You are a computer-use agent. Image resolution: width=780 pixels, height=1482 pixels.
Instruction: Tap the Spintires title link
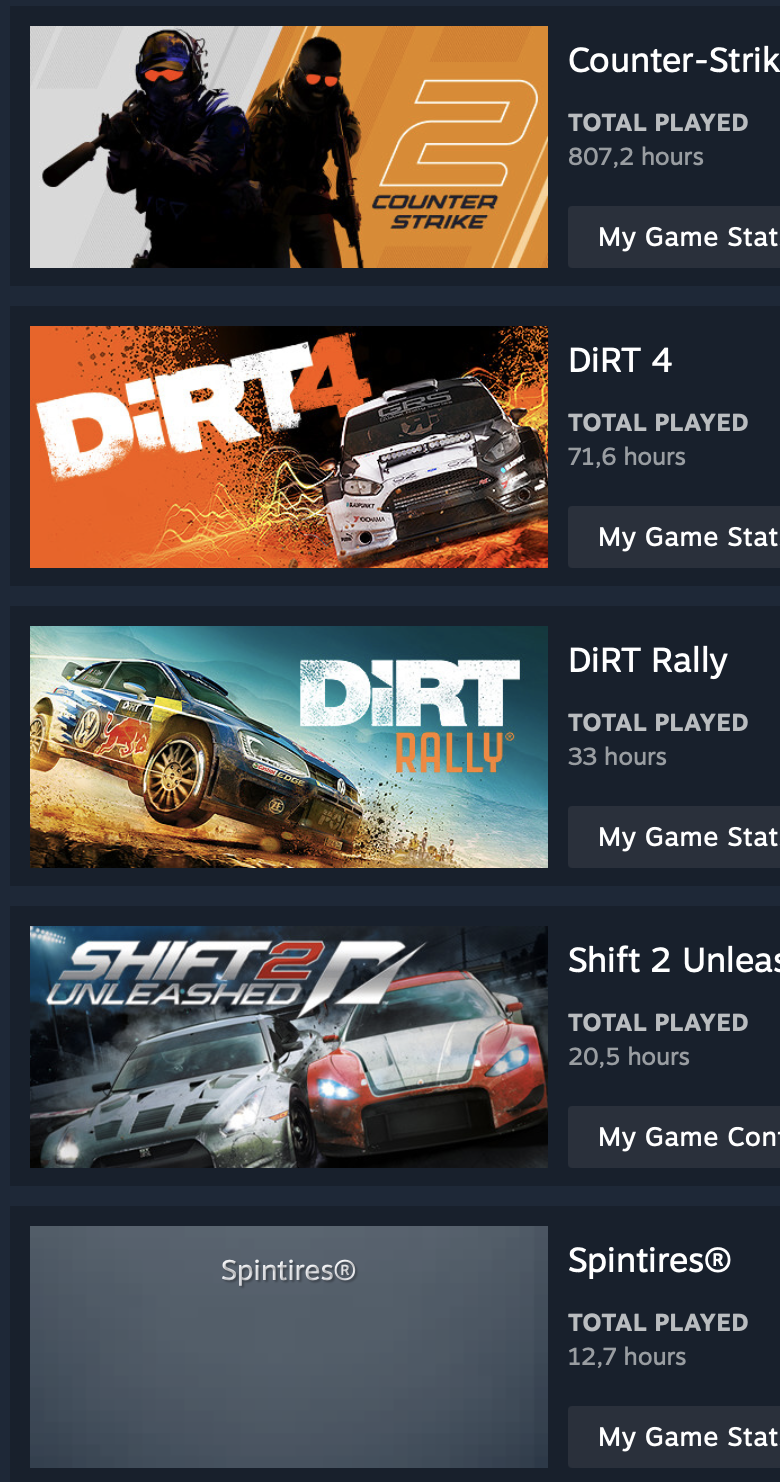650,1260
